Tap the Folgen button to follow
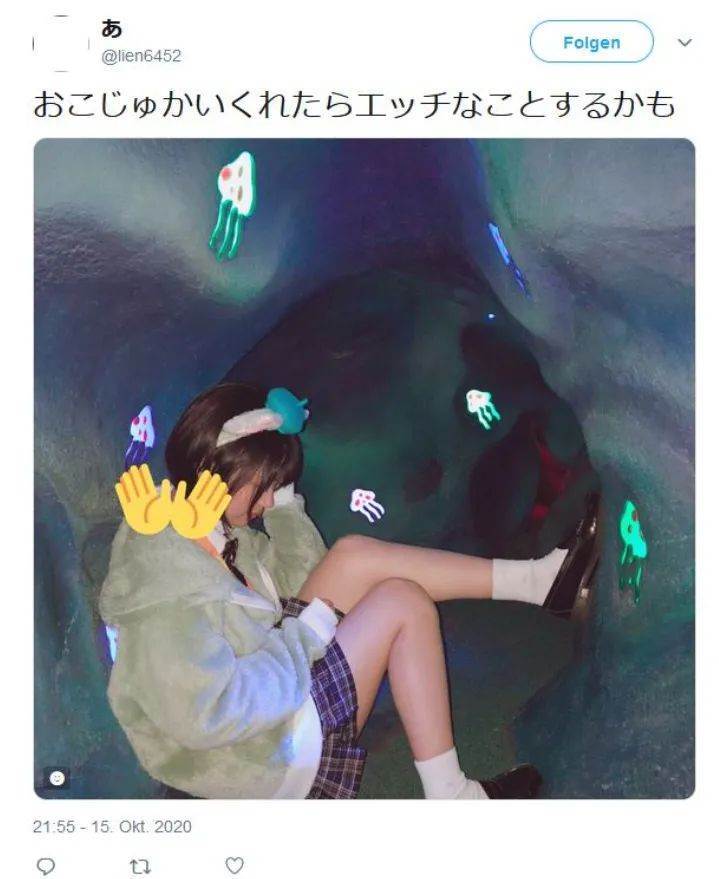This screenshot has height=879, width=719. tap(591, 43)
